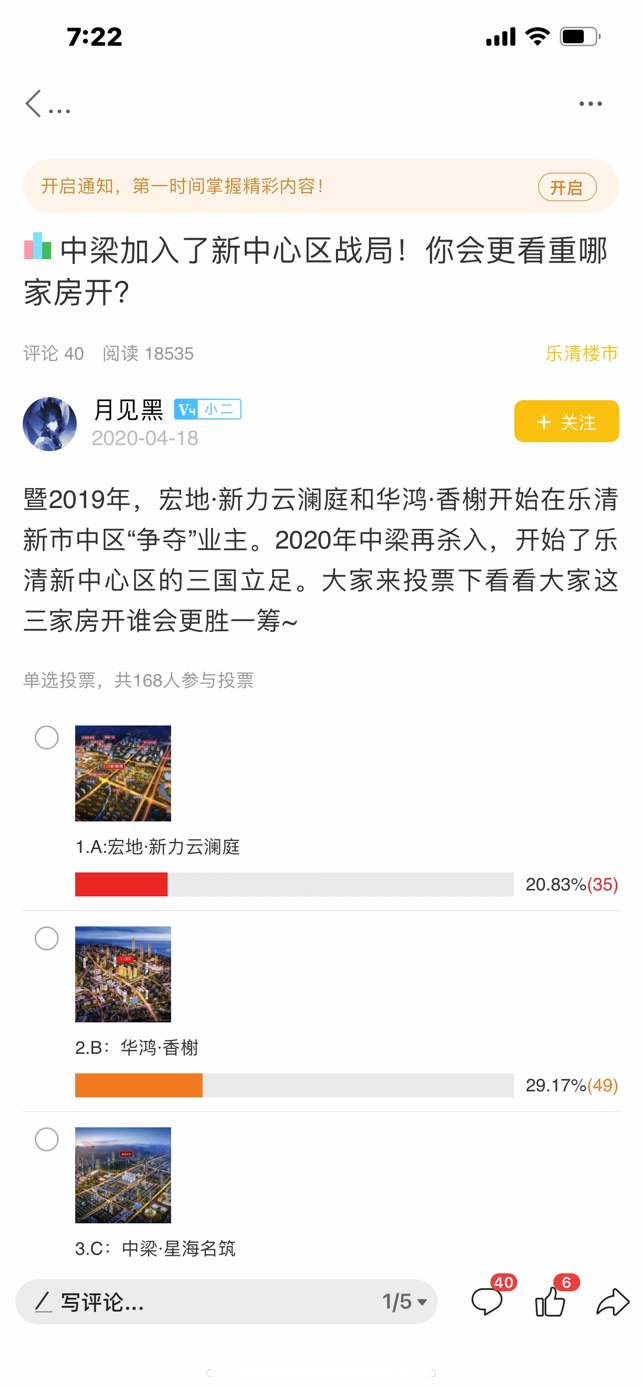The height and width of the screenshot is (1389, 642).
Task: Follow author with the 关注 button
Action: (566, 422)
